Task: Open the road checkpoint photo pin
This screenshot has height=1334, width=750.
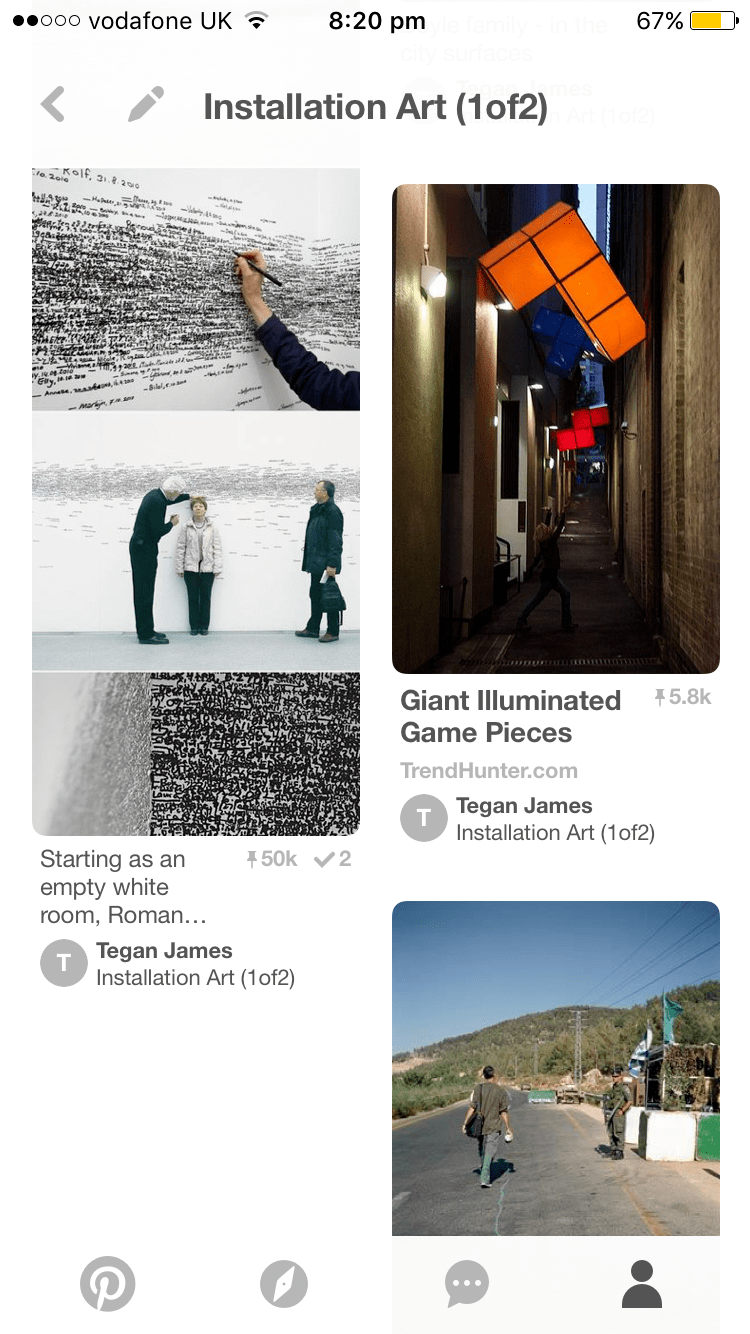Action: tap(555, 1068)
